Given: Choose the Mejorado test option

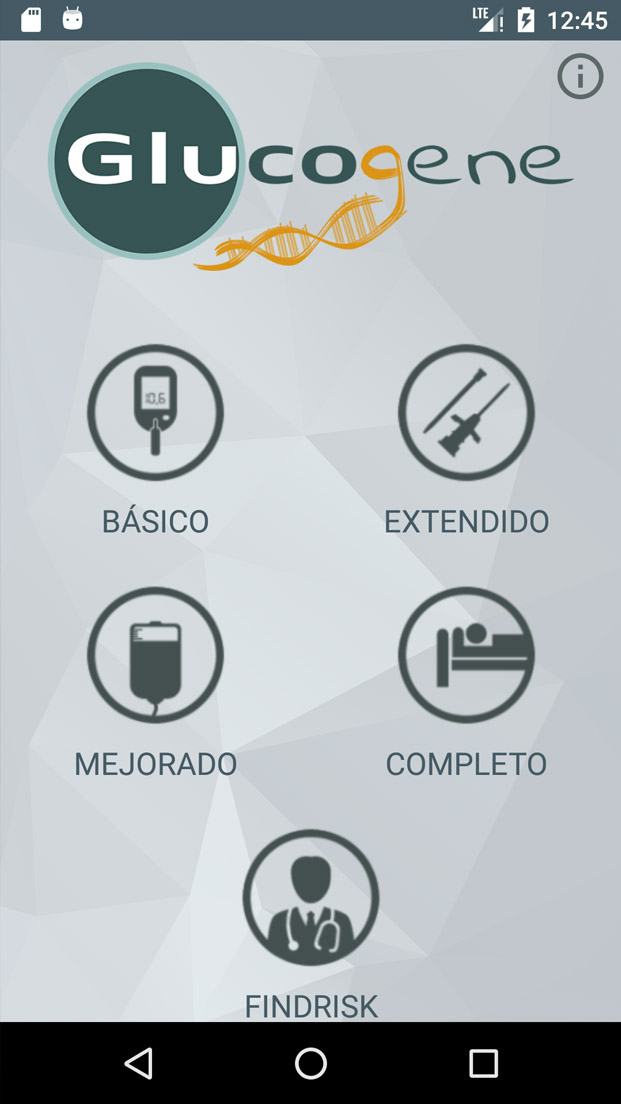Looking at the screenshot, I should [x=155, y=655].
